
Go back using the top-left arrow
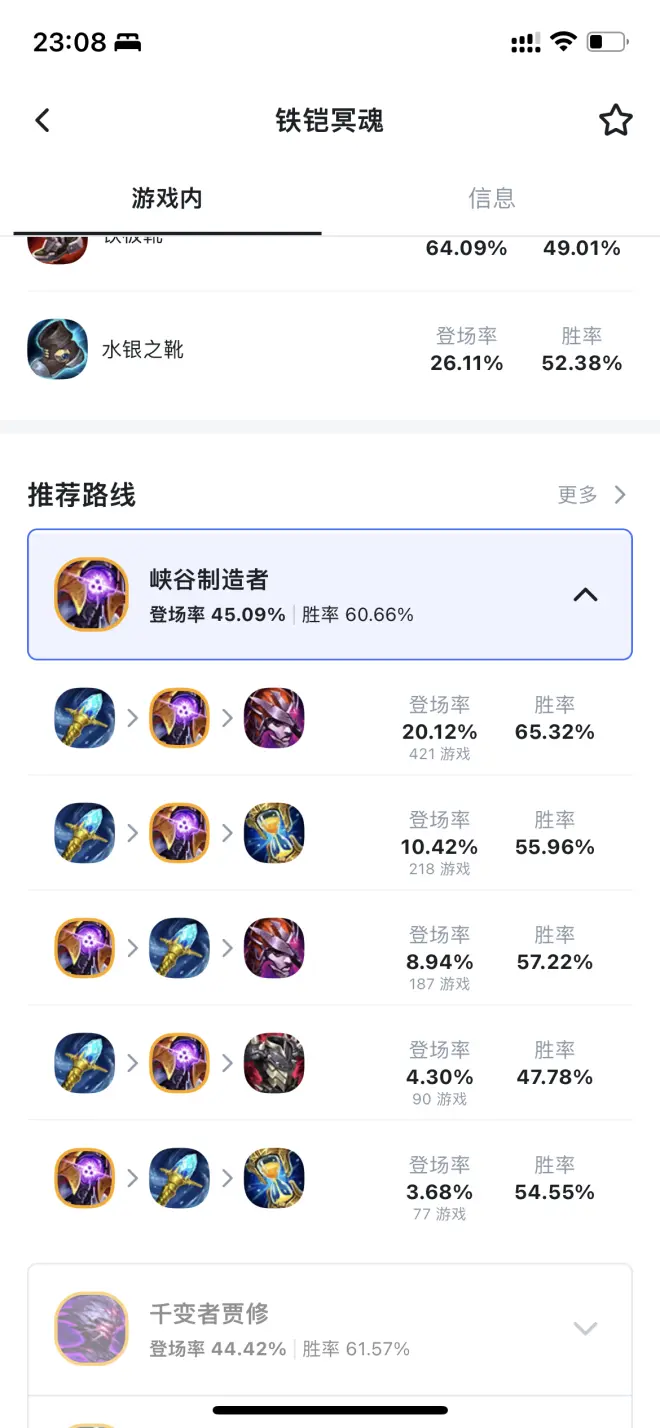click(42, 121)
